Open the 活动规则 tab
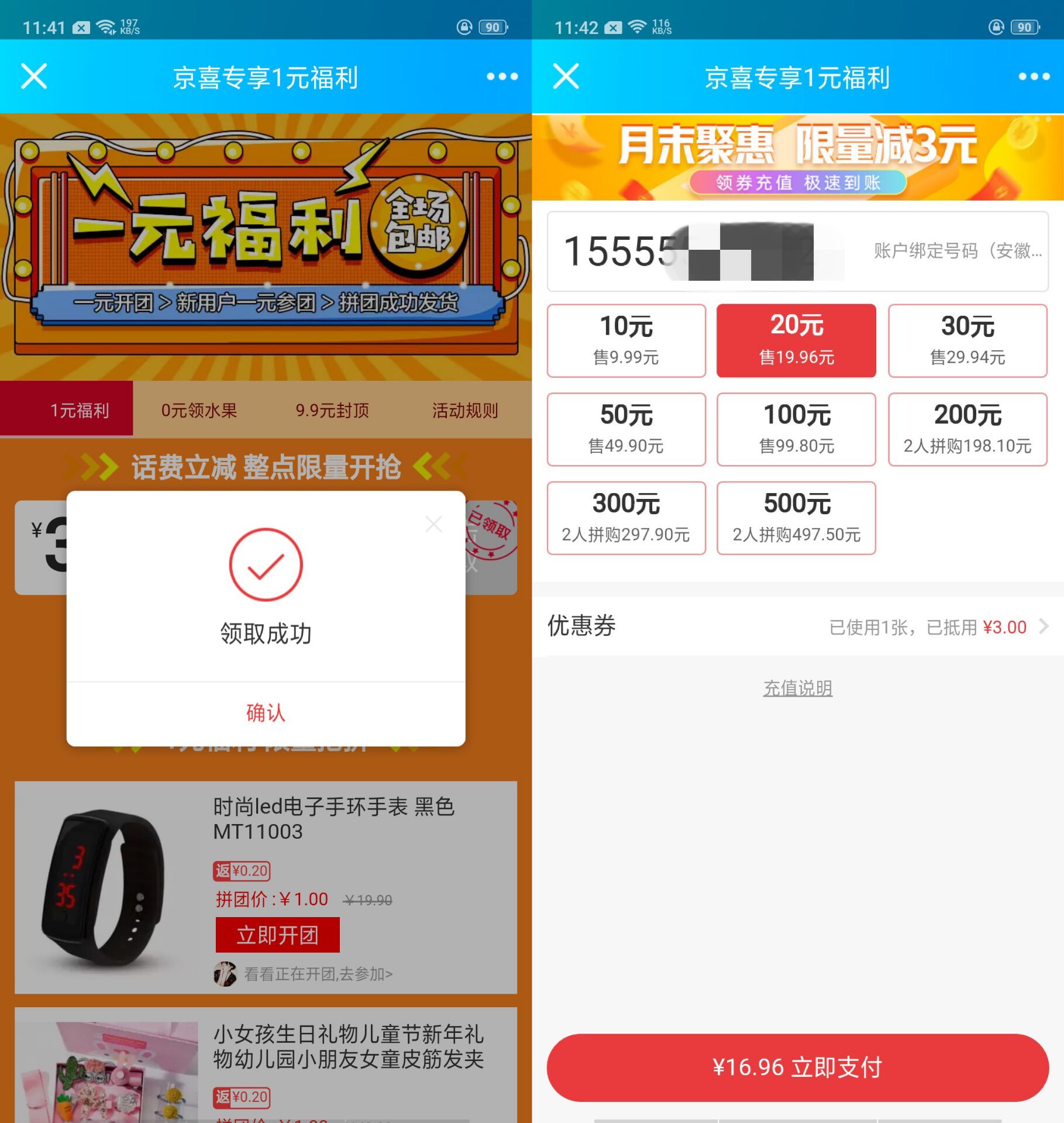1064x1123 pixels. (465, 410)
